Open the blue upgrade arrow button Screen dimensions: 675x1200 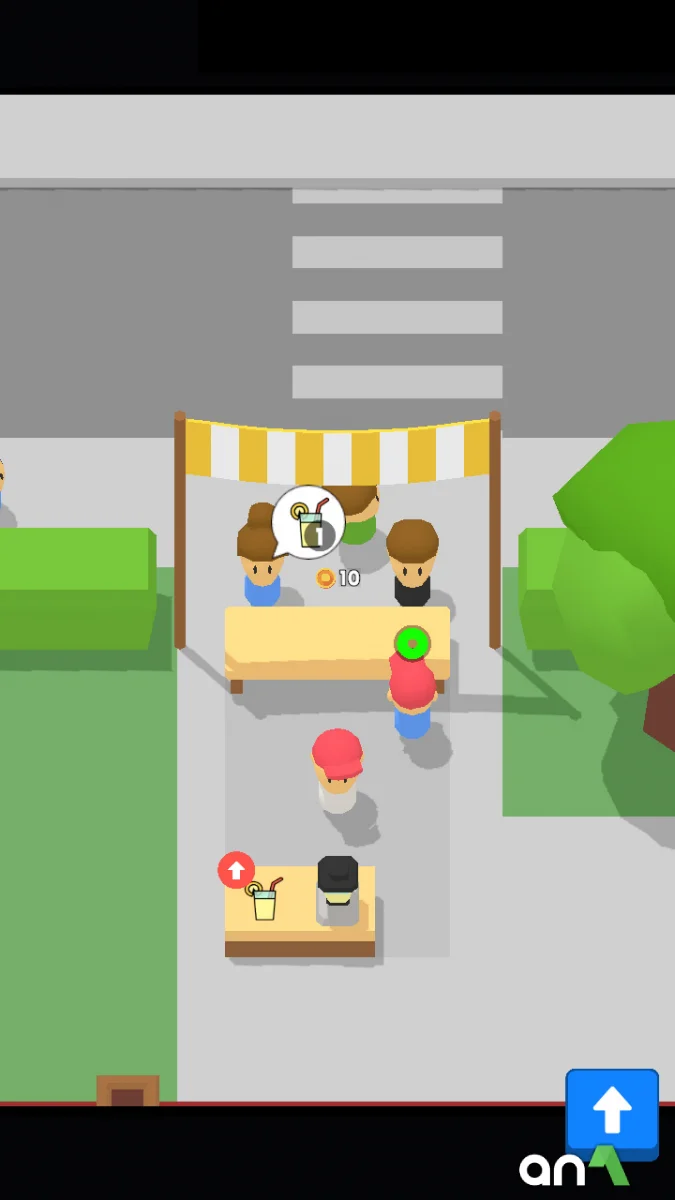(x=612, y=1112)
